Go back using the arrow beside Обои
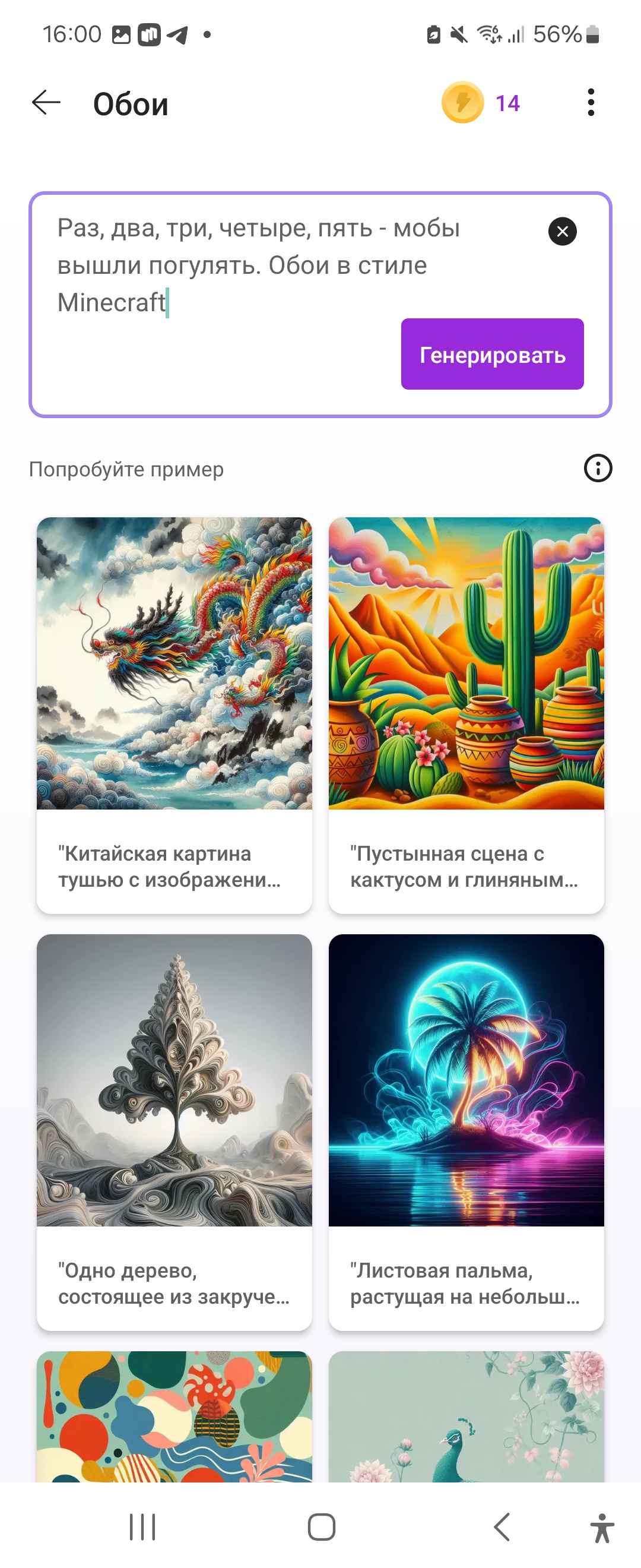 click(46, 103)
